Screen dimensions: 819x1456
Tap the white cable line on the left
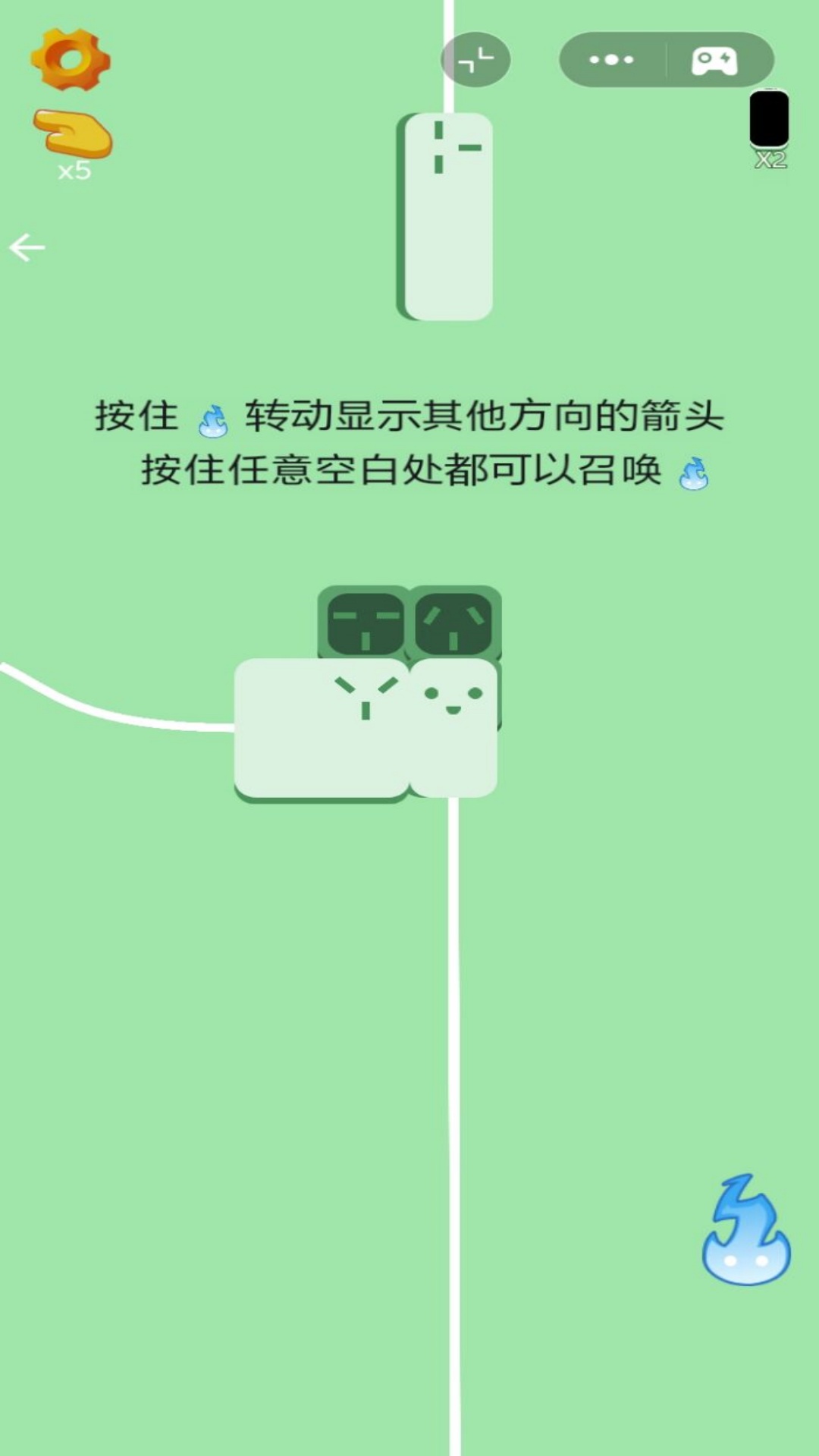(99, 709)
